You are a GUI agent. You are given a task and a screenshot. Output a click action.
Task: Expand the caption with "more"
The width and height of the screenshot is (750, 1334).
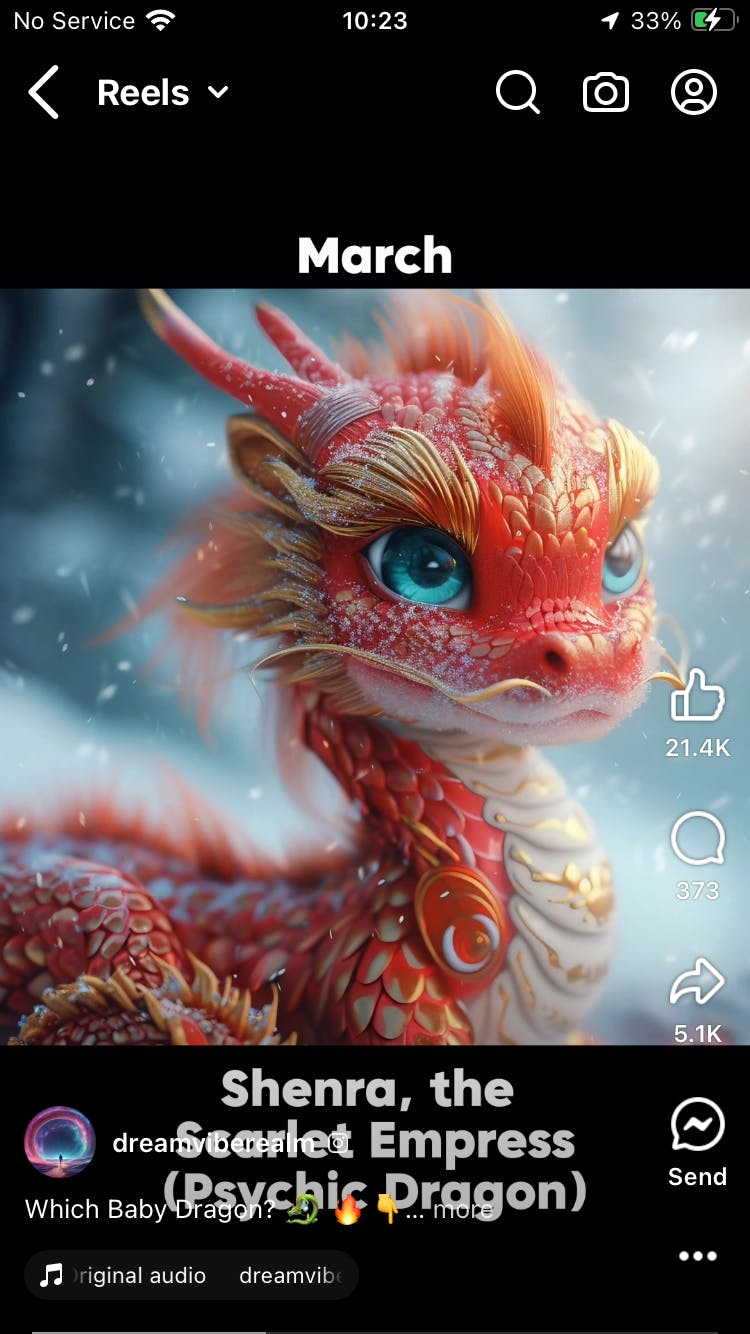point(462,1210)
